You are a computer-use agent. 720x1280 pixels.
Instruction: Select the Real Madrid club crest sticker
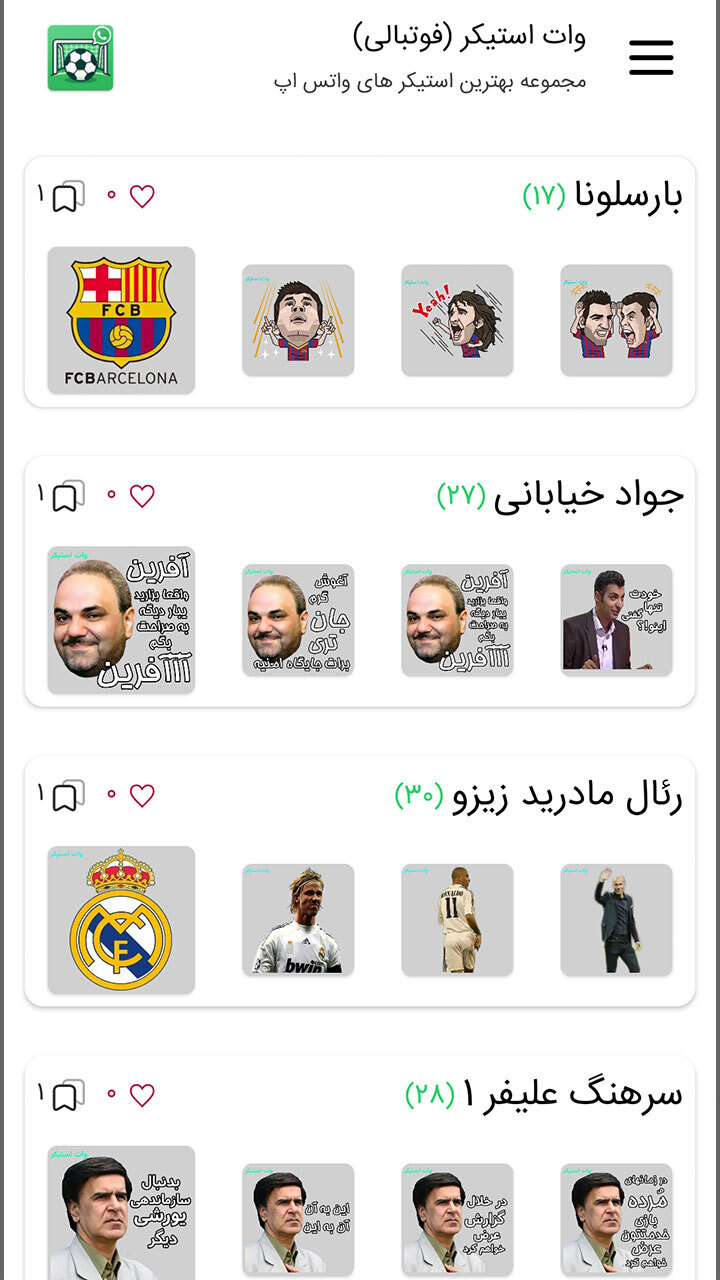pyautogui.click(x=120, y=918)
